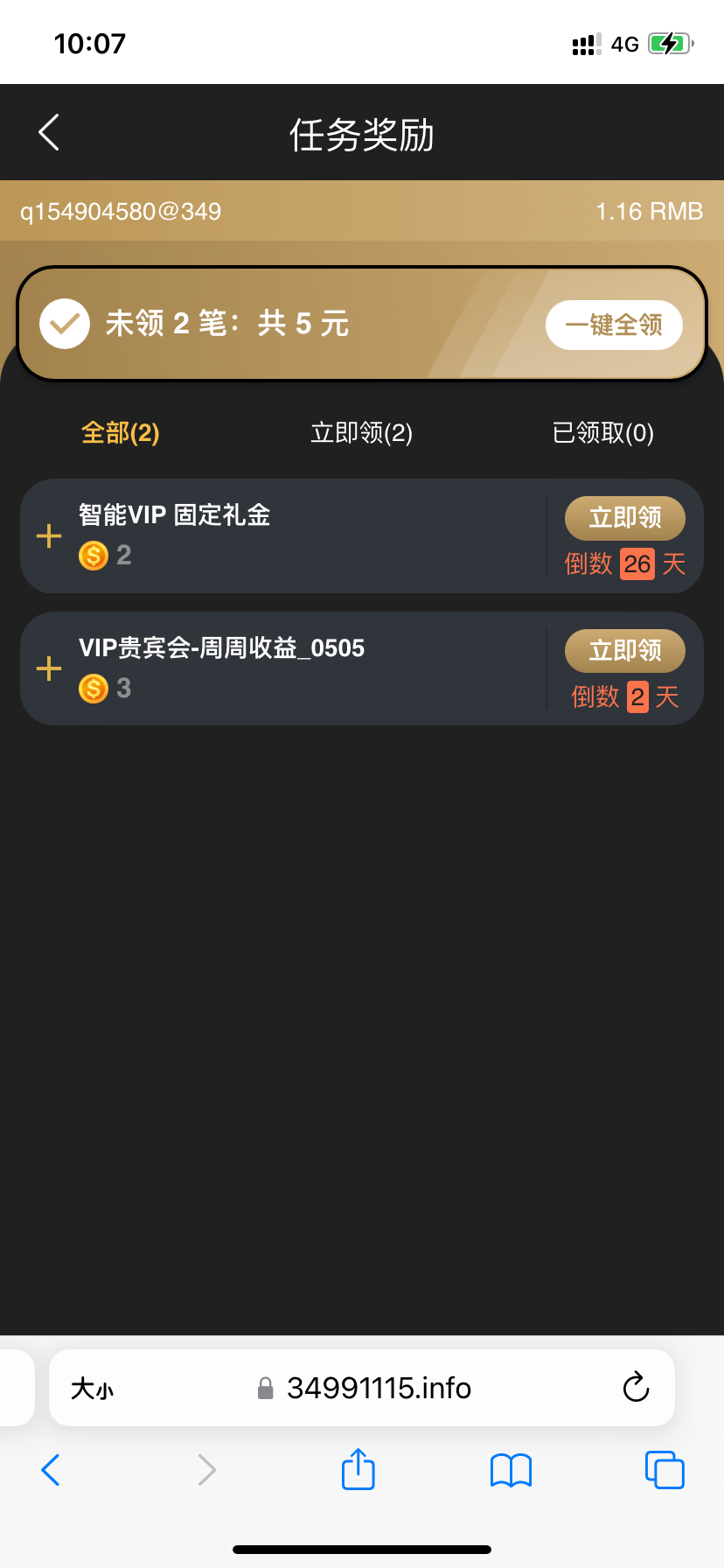Viewport: 724px width, 1568px height.
Task: Claim the 智能VIP 固定礼金 reward with 立即领
Action: (x=624, y=518)
